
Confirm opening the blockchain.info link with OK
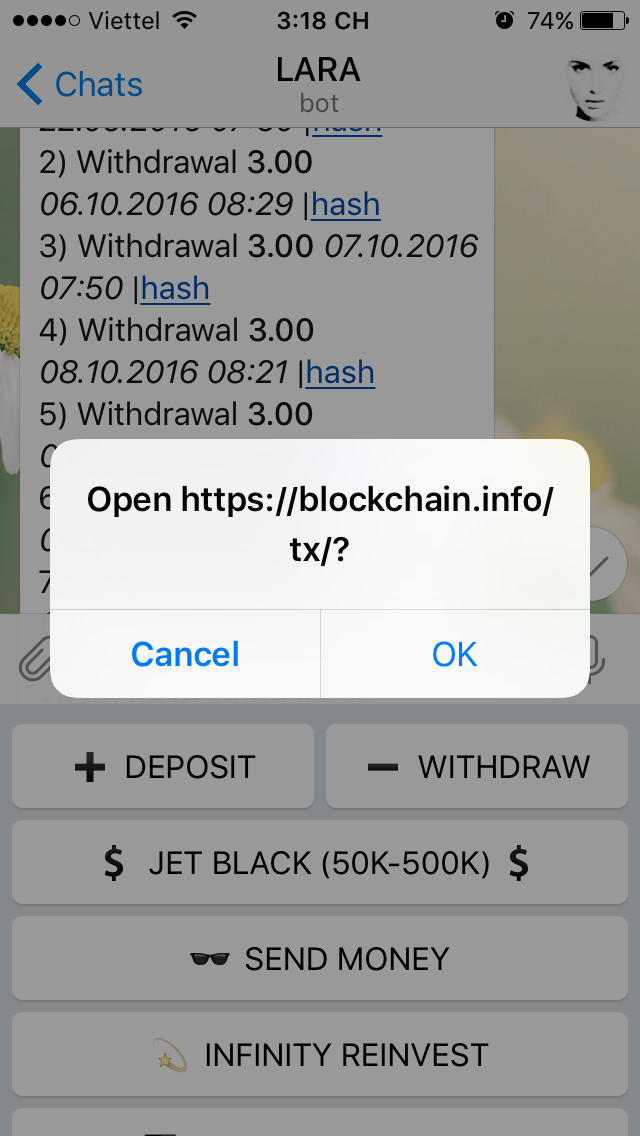coord(454,654)
